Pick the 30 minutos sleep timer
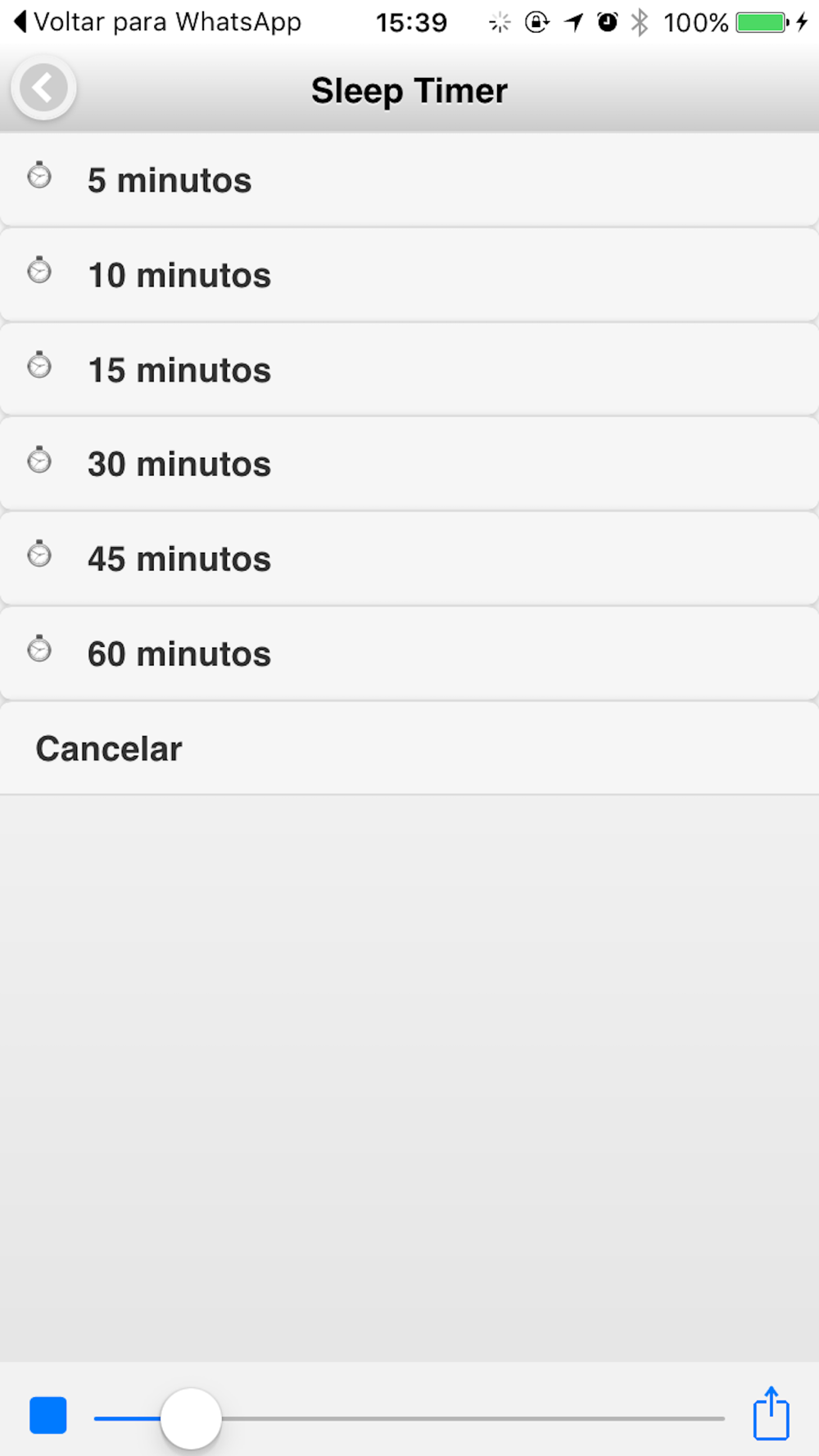 (x=409, y=464)
